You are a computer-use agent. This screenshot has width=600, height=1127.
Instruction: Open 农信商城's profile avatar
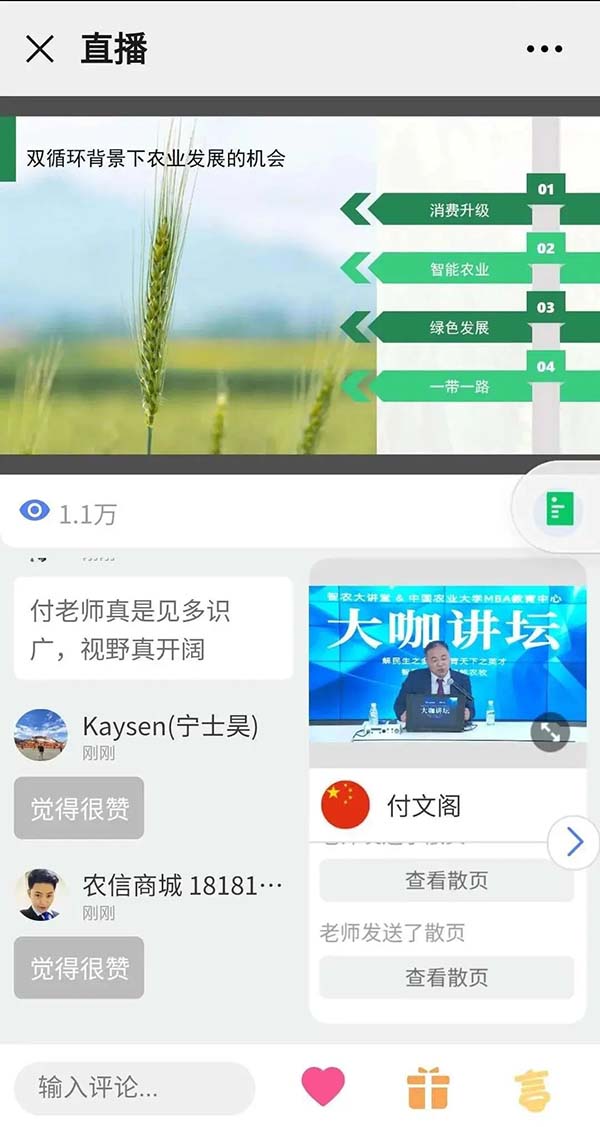click(x=41, y=894)
